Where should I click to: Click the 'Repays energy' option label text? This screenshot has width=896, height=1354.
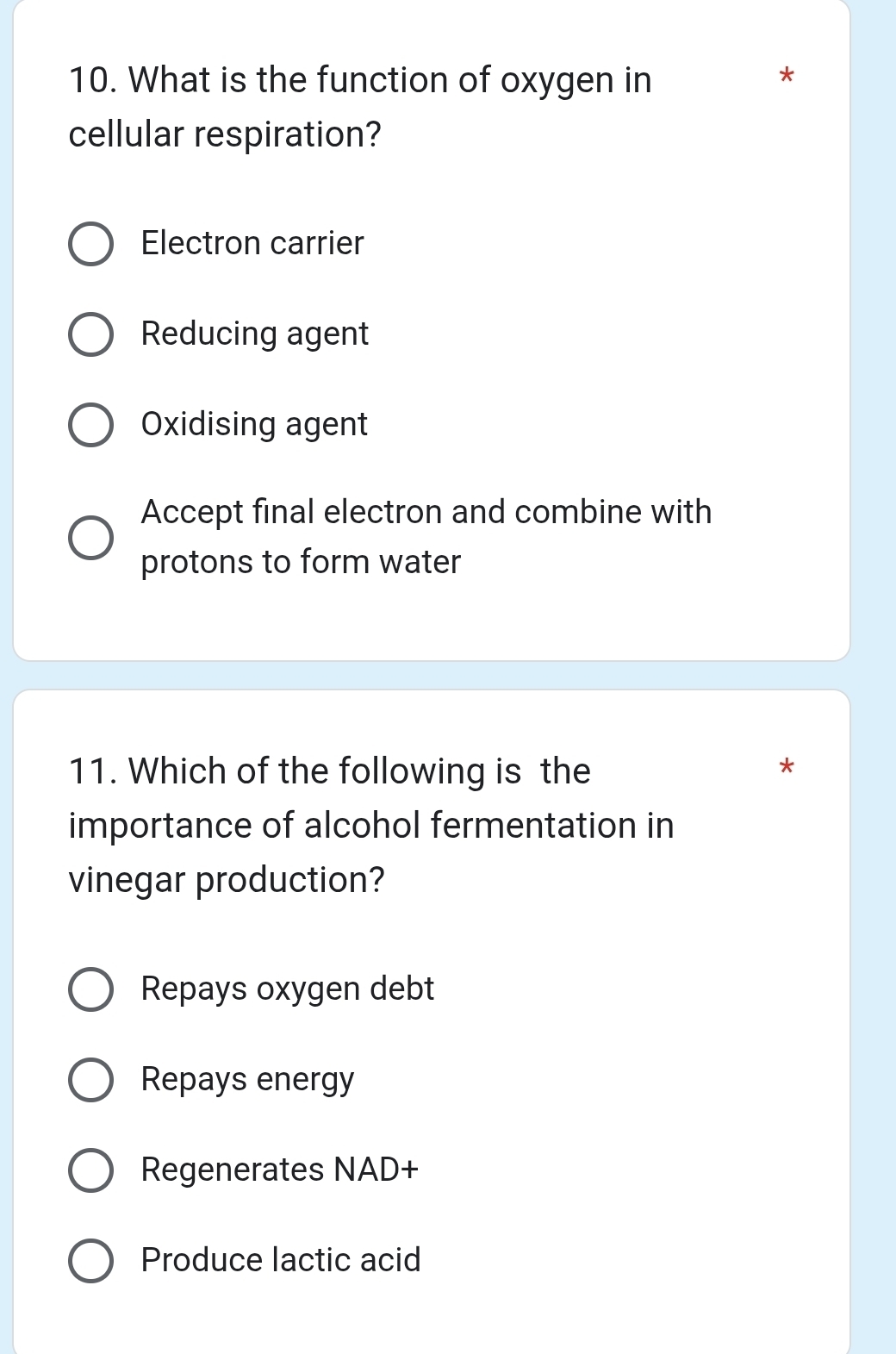tap(246, 1081)
